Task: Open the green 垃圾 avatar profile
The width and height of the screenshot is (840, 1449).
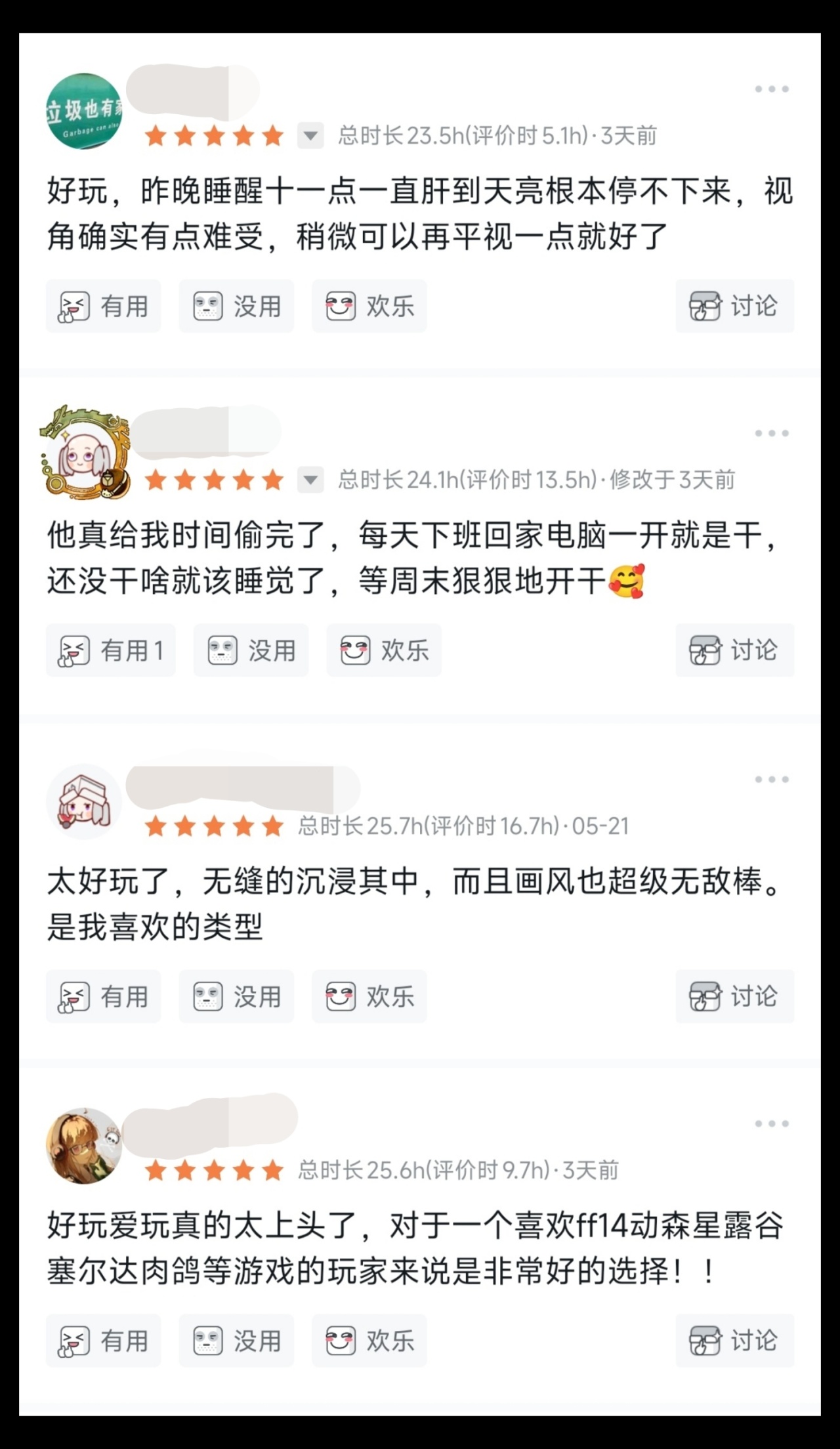Action: (84, 111)
